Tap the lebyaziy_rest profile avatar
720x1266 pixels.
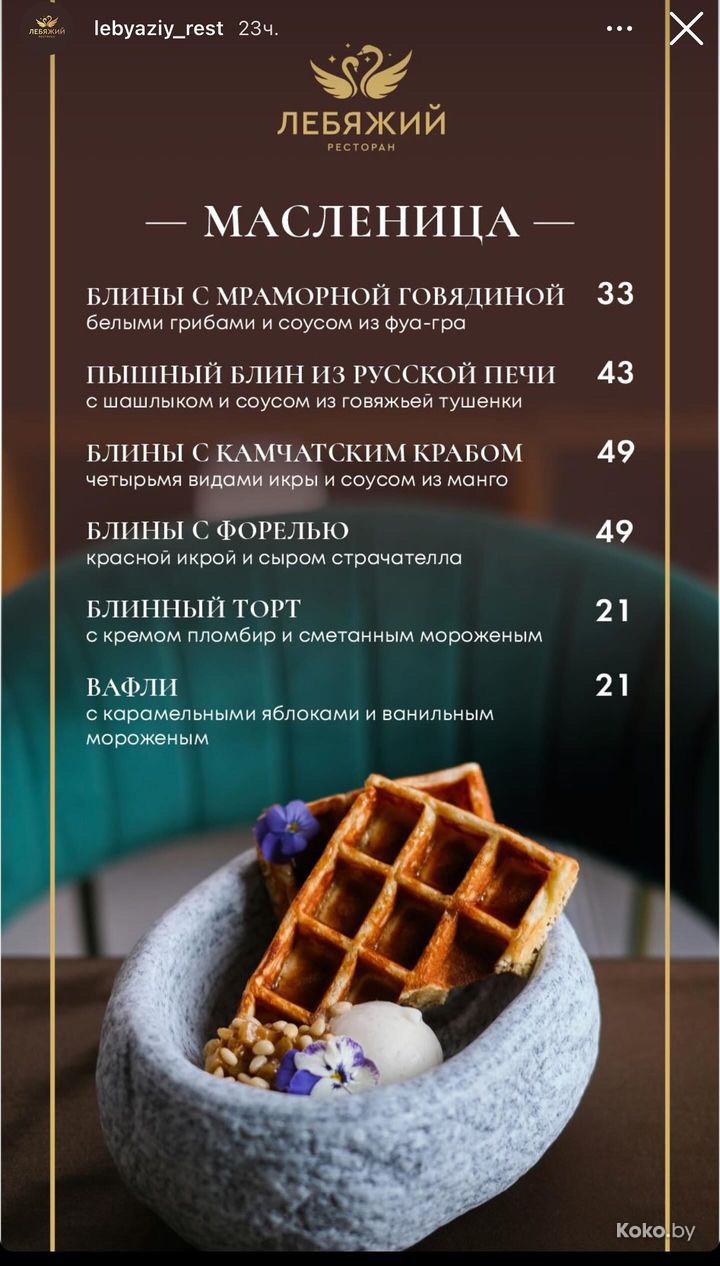(x=47, y=27)
